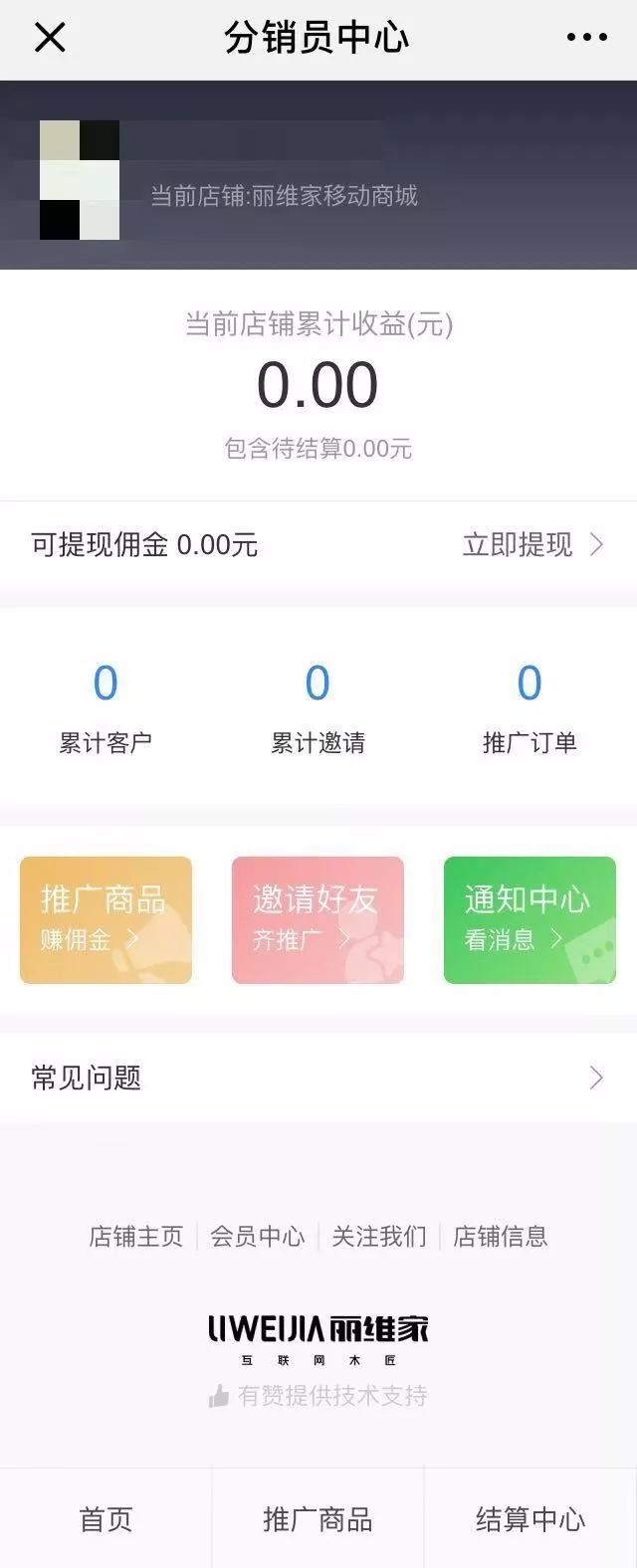This screenshot has height=1568, width=637.
Task: Open the 常见问题 row
Action: click(x=318, y=1078)
